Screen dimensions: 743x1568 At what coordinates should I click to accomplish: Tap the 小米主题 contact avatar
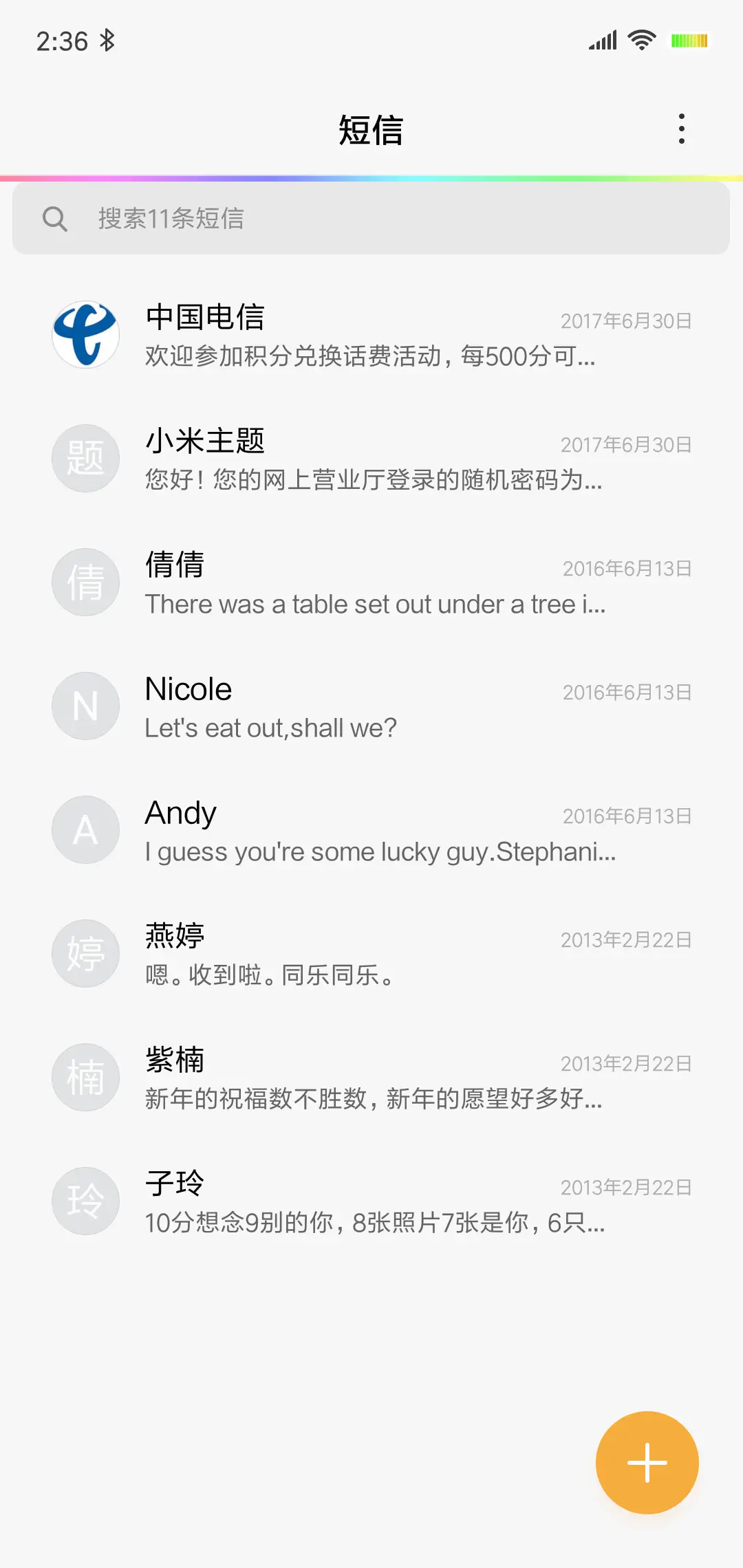(85, 458)
